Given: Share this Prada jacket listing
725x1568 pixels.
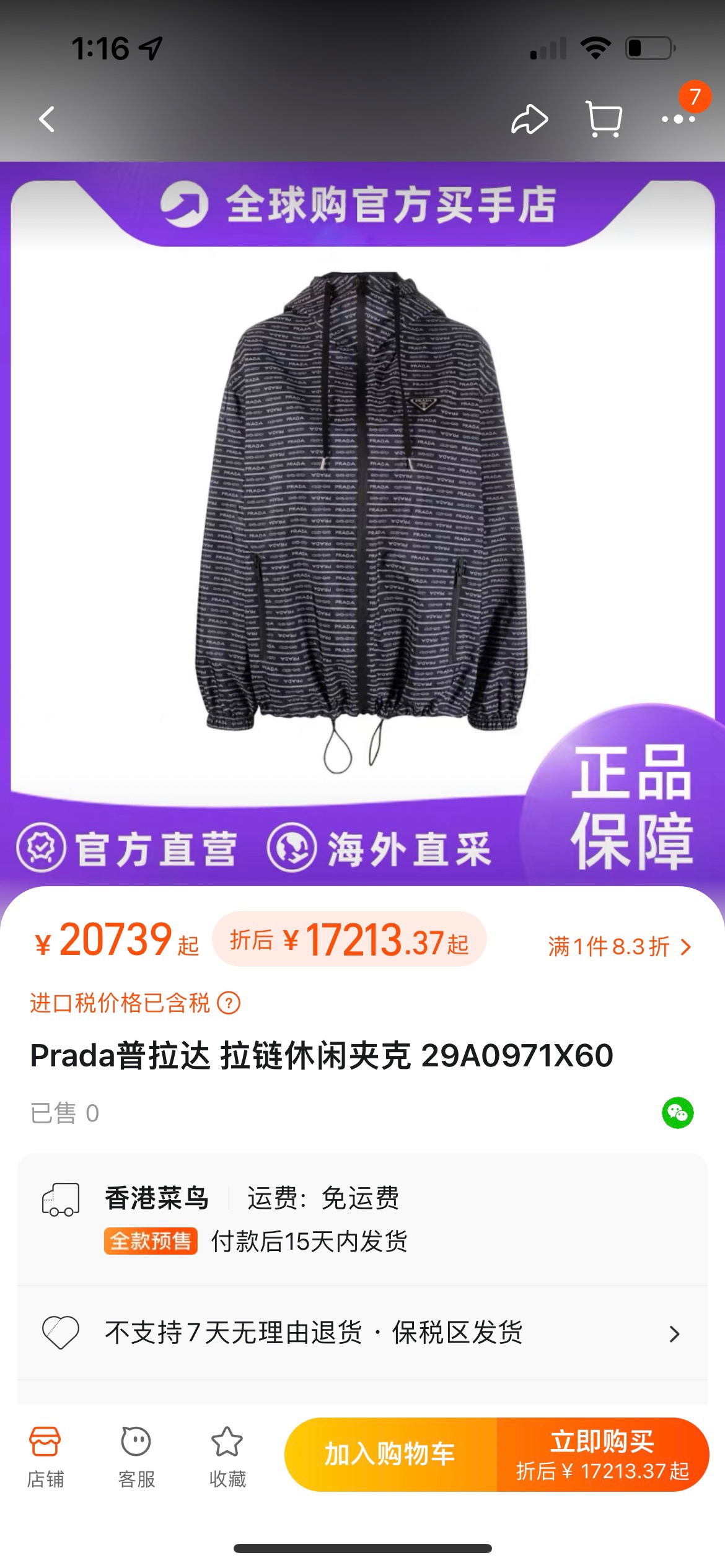Looking at the screenshot, I should 529,119.
